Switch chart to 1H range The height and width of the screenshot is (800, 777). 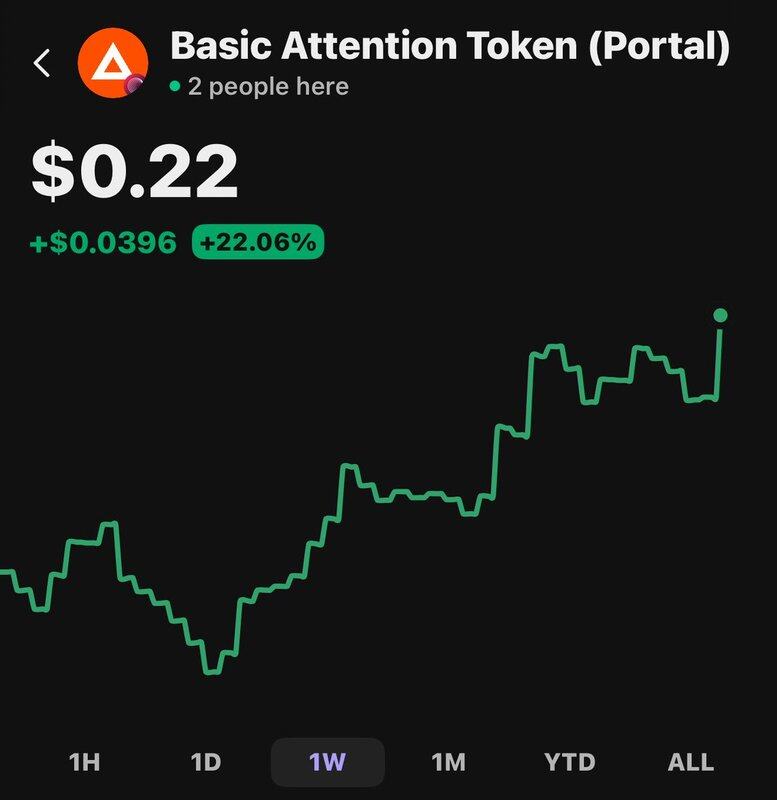(84, 762)
